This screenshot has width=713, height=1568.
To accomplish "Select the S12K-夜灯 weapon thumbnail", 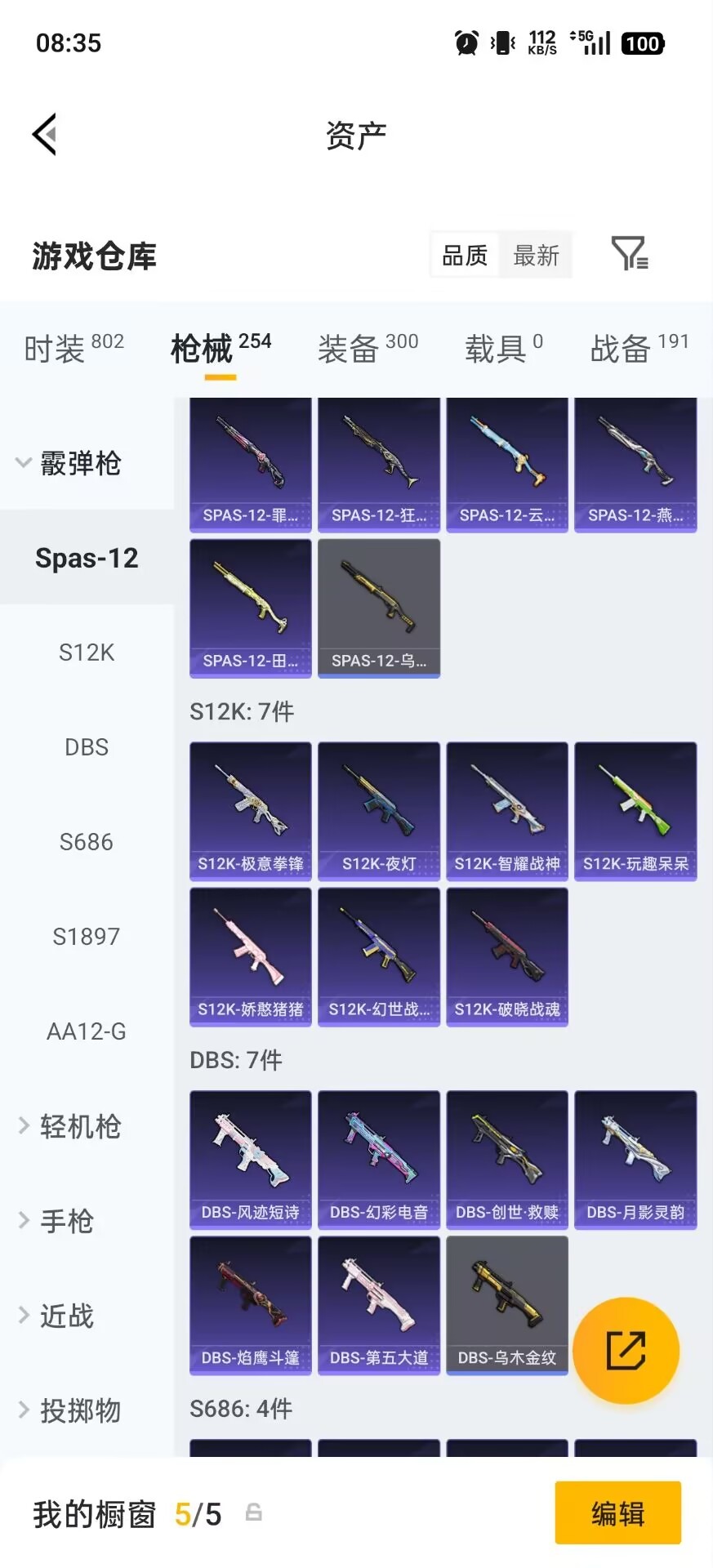I will [378, 811].
